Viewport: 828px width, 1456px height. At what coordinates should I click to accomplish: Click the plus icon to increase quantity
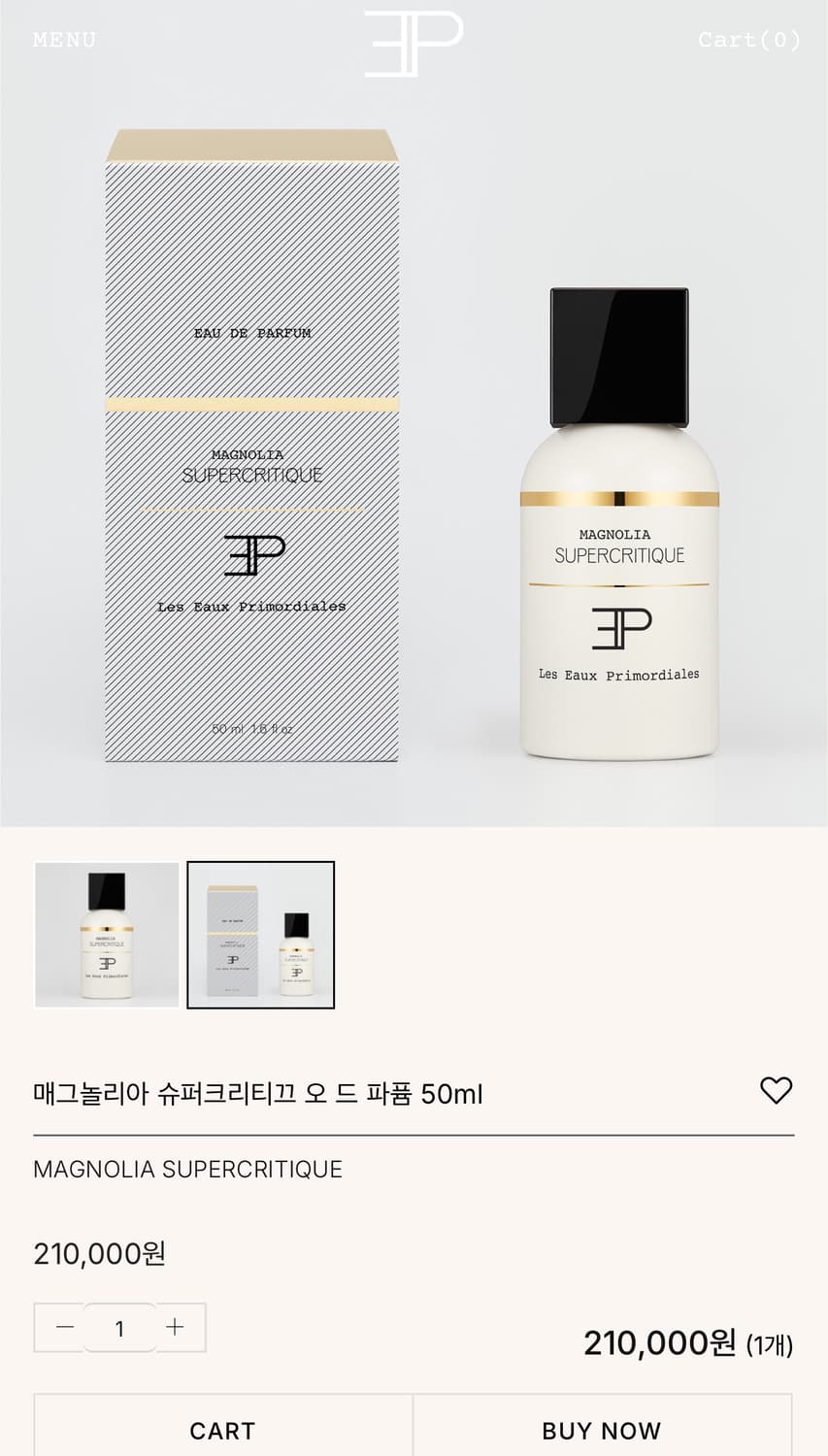coord(176,1328)
